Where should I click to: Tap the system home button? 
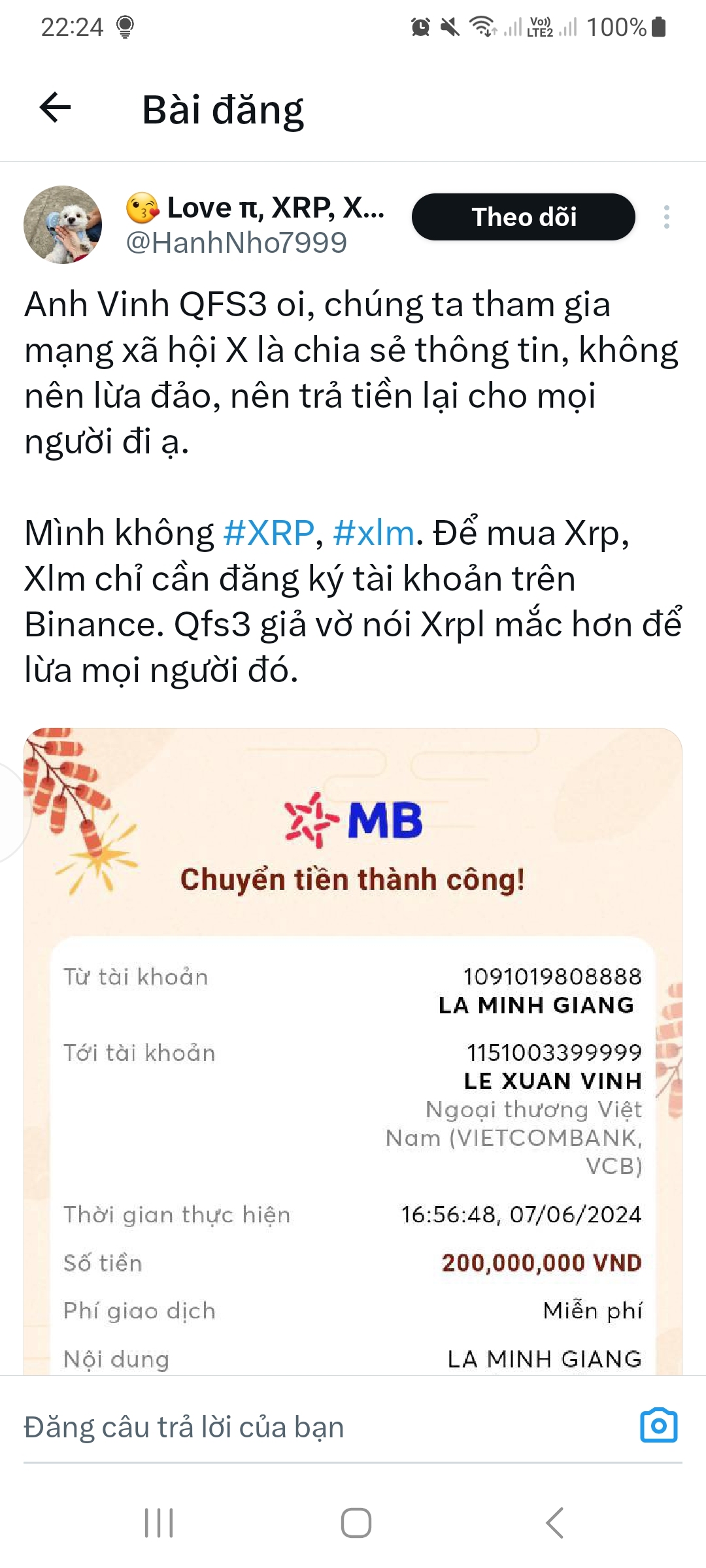click(x=356, y=1523)
